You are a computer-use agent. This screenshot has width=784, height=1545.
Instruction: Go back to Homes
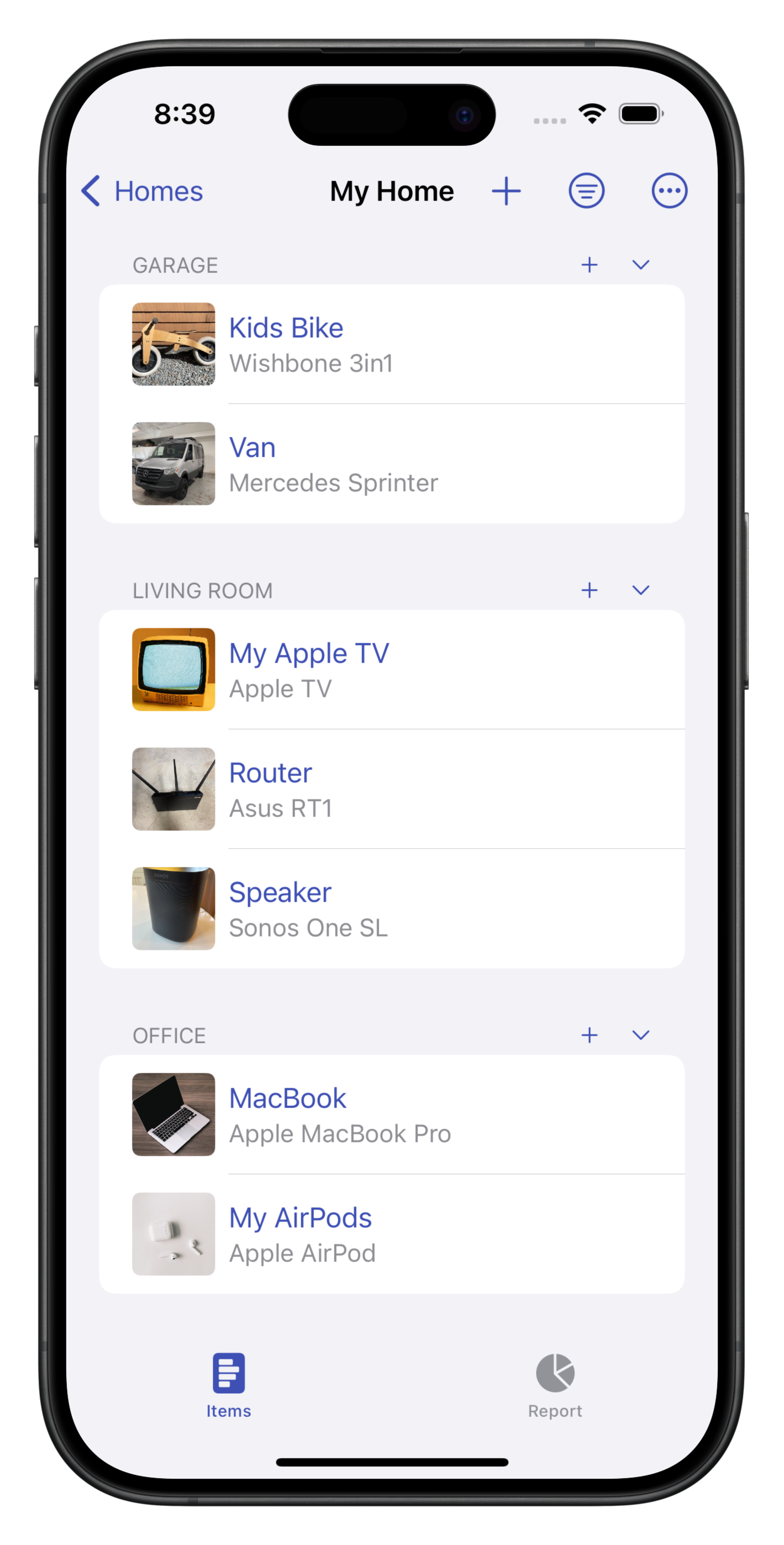click(142, 191)
